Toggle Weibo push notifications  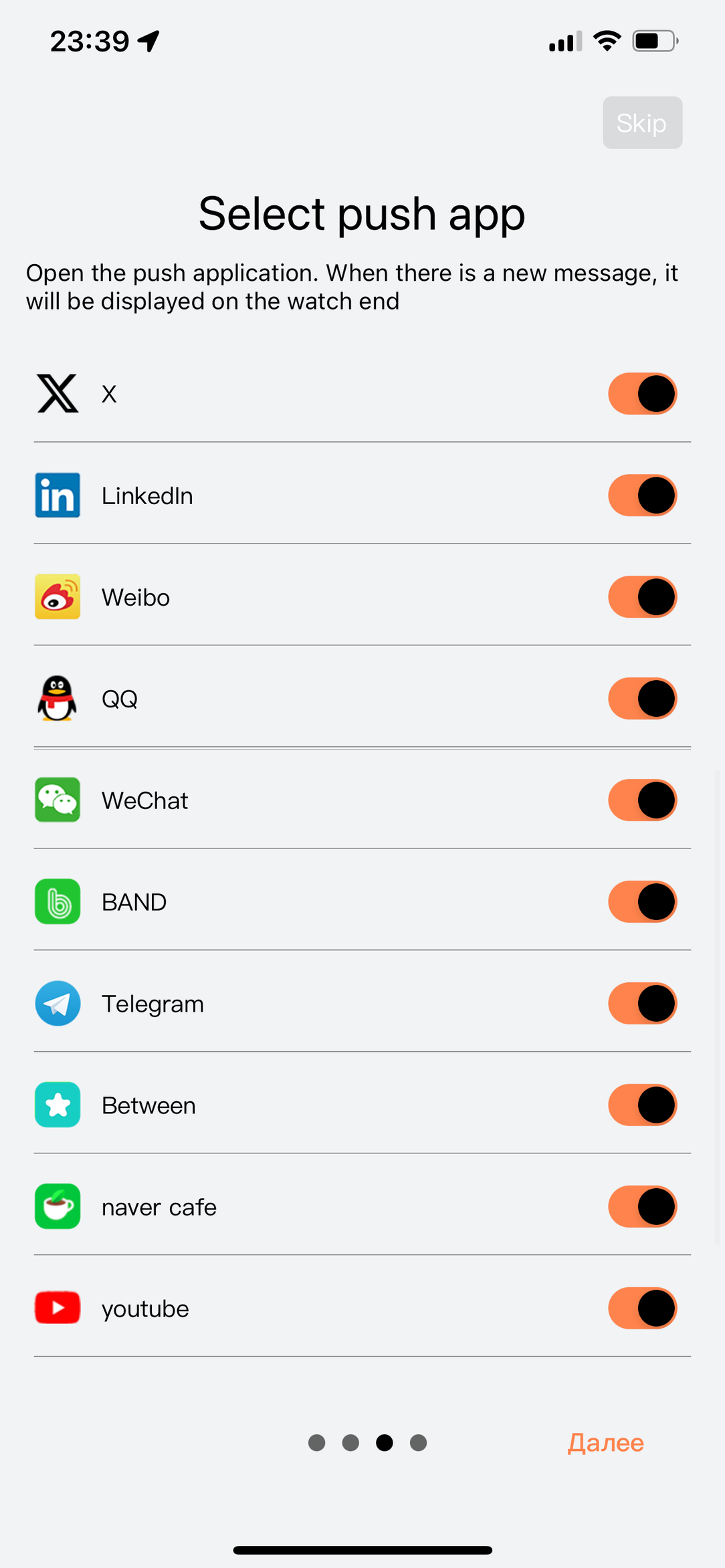642,597
